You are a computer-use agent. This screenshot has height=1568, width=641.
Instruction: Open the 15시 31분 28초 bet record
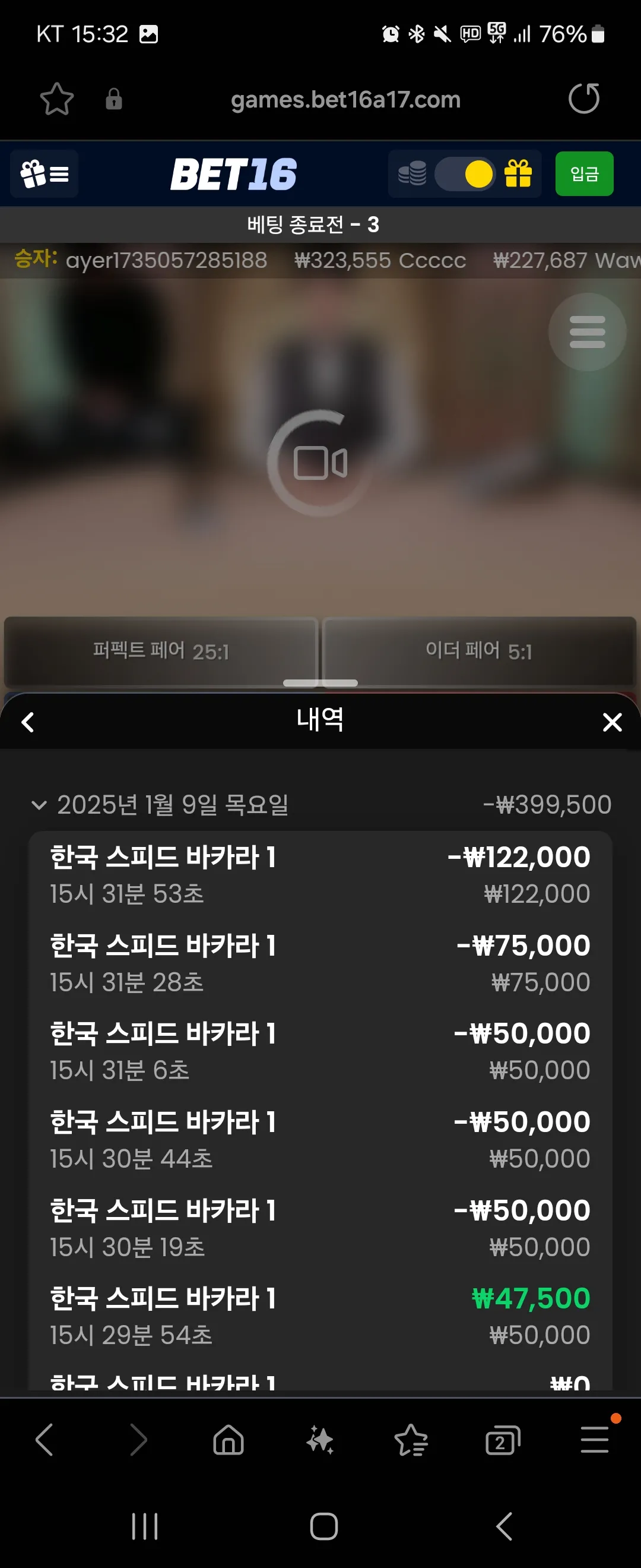coord(320,963)
